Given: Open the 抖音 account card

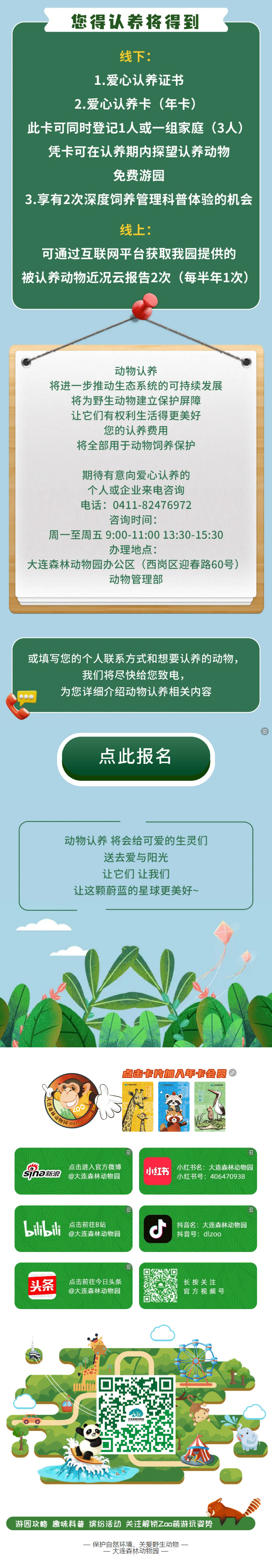Looking at the screenshot, I should [198, 1228].
